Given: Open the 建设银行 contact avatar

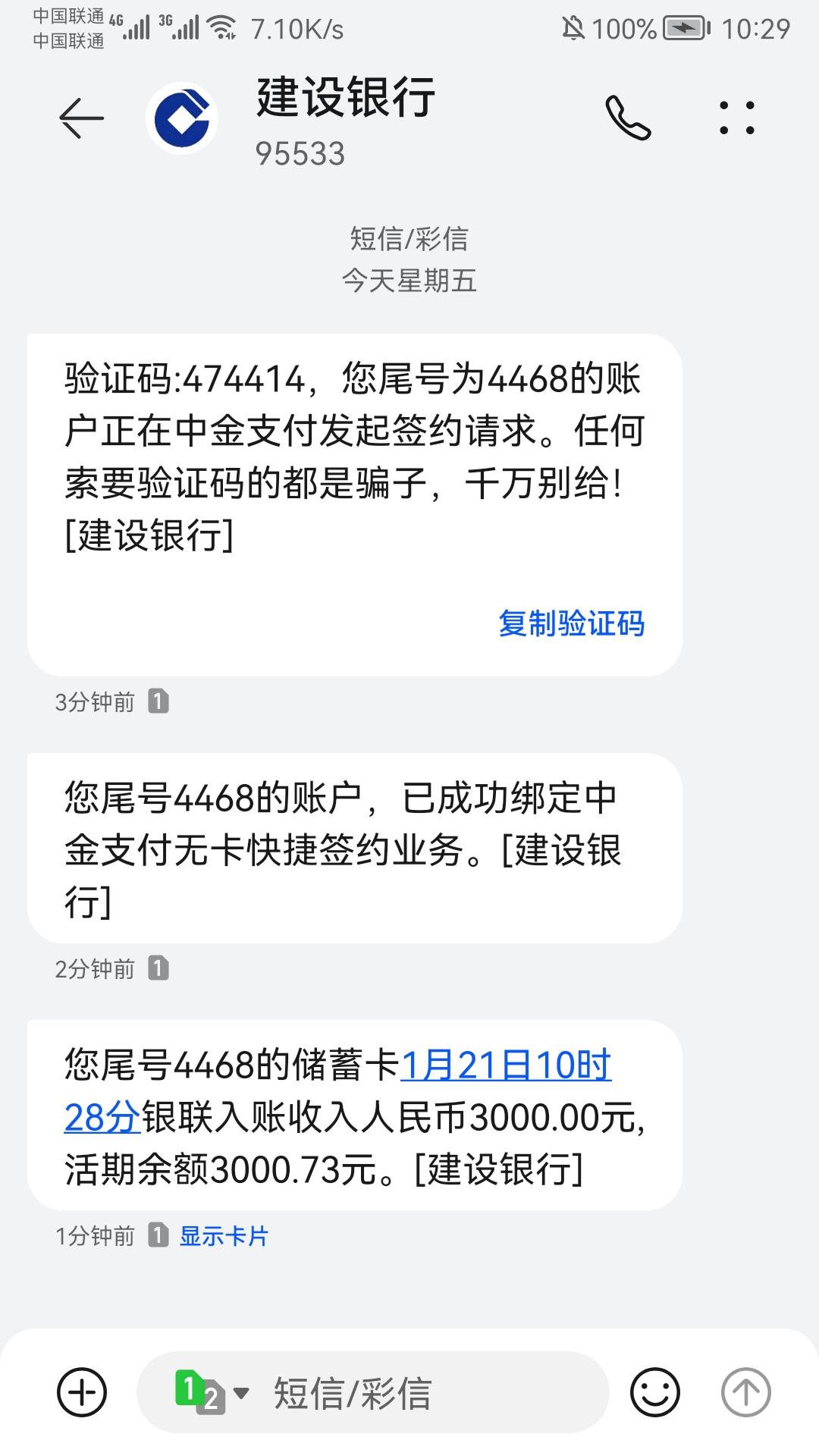Looking at the screenshot, I should pyautogui.click(x=182, y=118).
